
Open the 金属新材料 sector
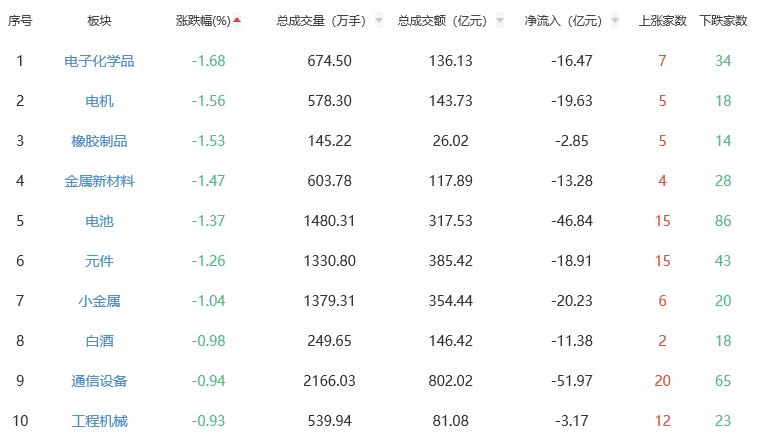[99, 181]
